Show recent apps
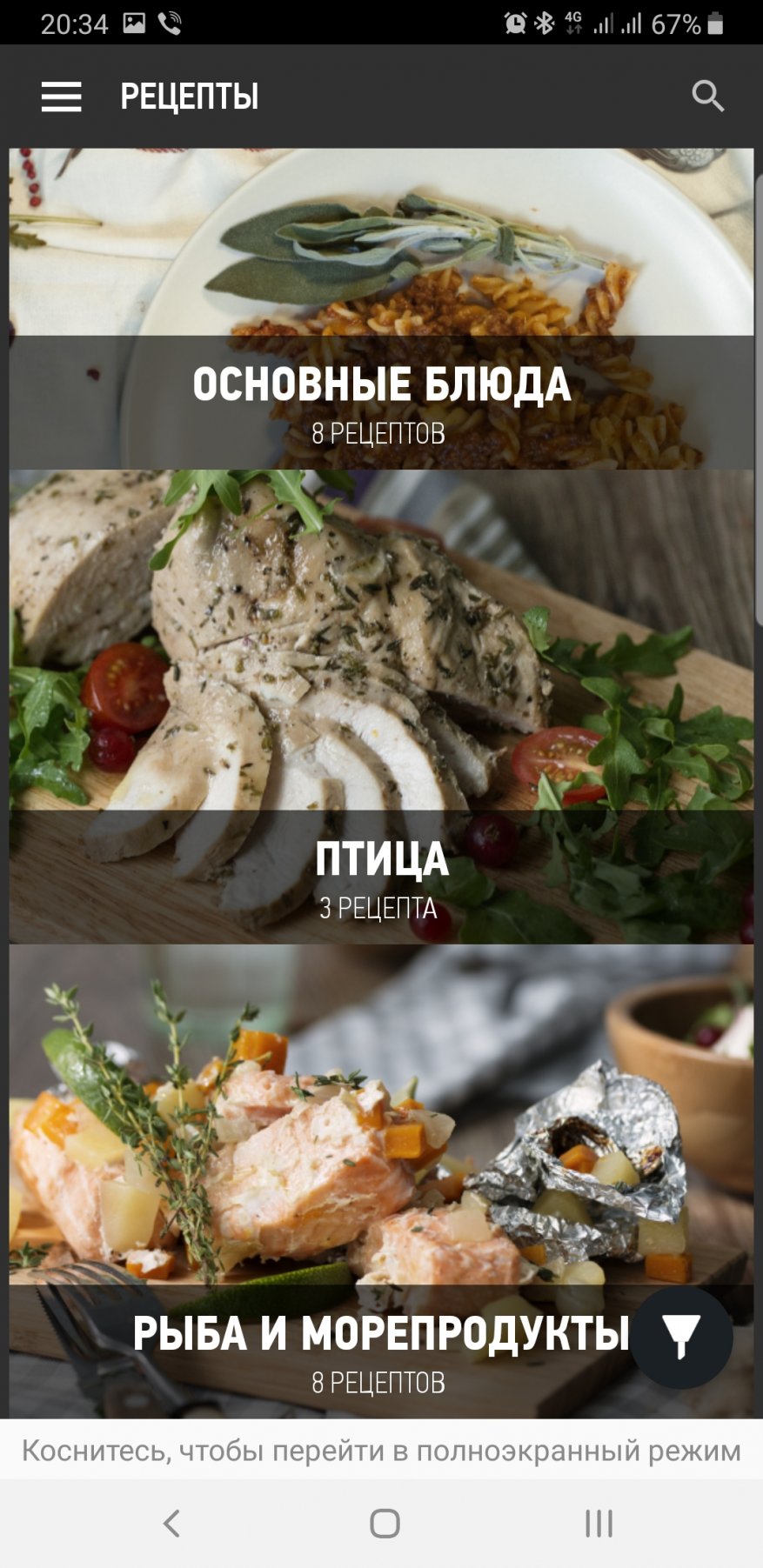This screenshot has width=763, height=1568. click(x=599, y=1523)
